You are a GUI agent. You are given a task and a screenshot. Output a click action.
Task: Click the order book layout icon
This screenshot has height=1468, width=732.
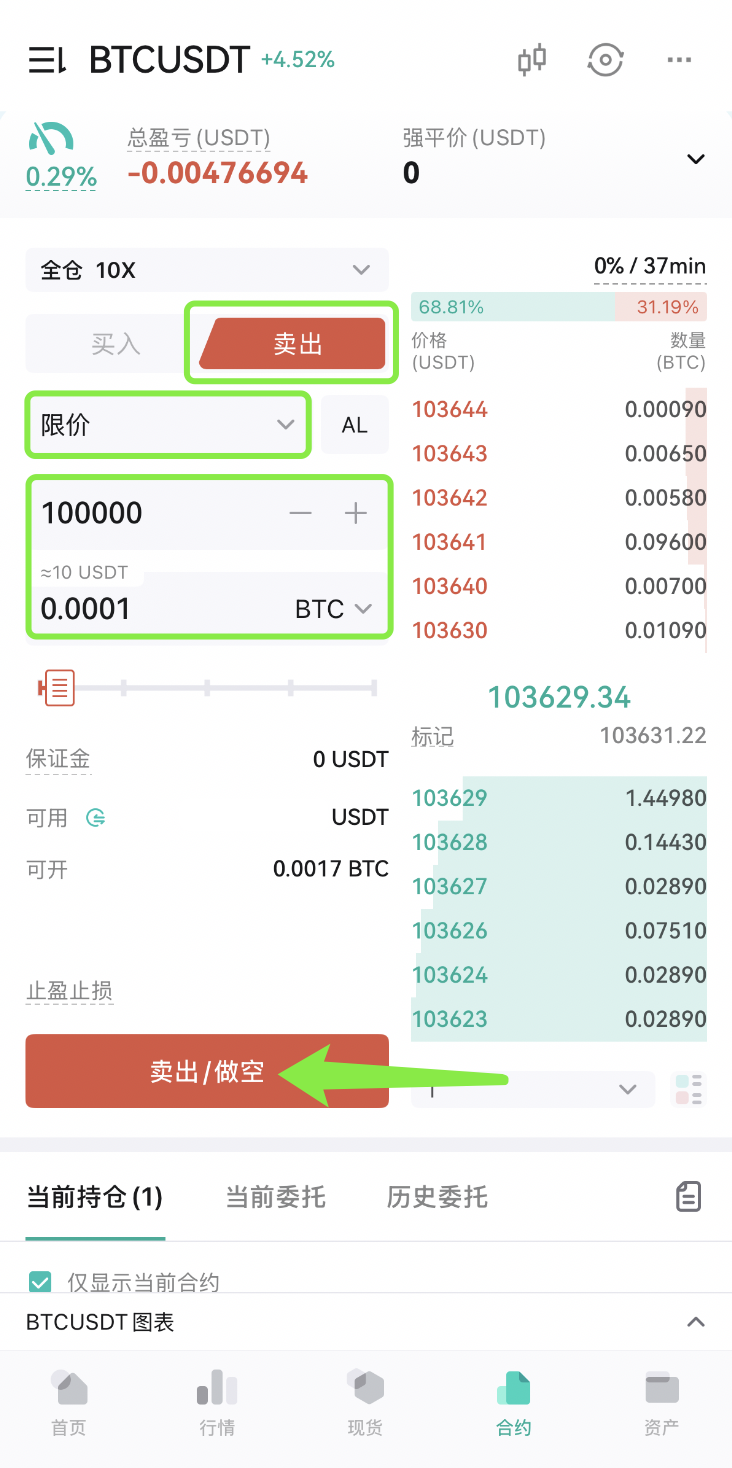tap(688, 1090)
